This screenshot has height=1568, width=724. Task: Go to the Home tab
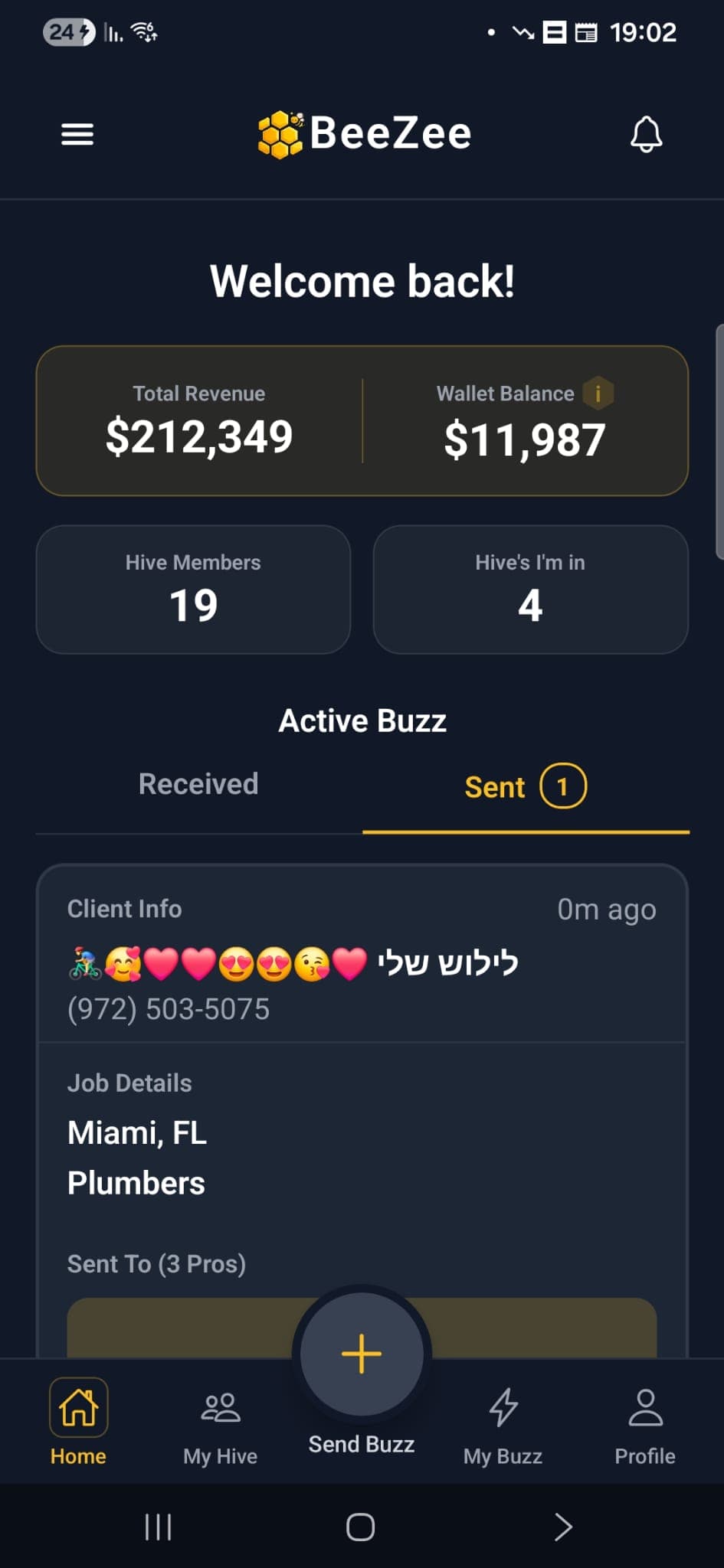pyautogui.click(x=78, y=1423)
